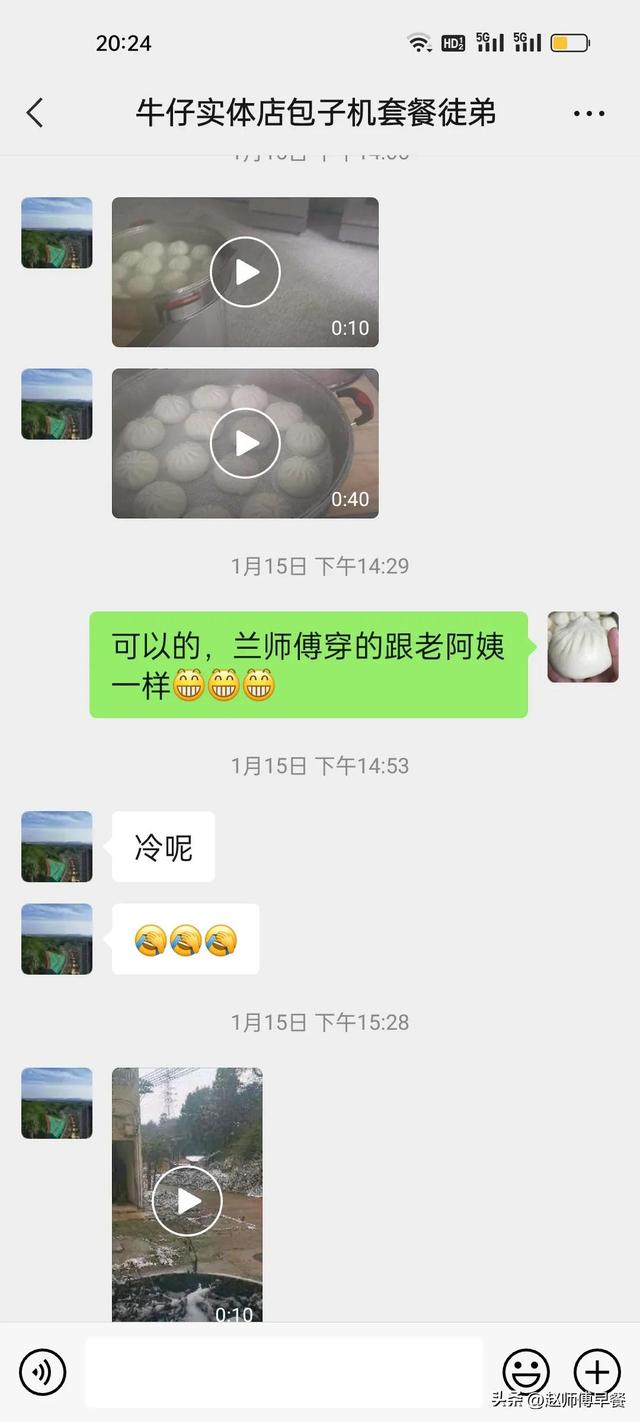The image size is (640, 1422).
Task: Open the sender's bun avatar profile
Action: click(x=583, y=647)
